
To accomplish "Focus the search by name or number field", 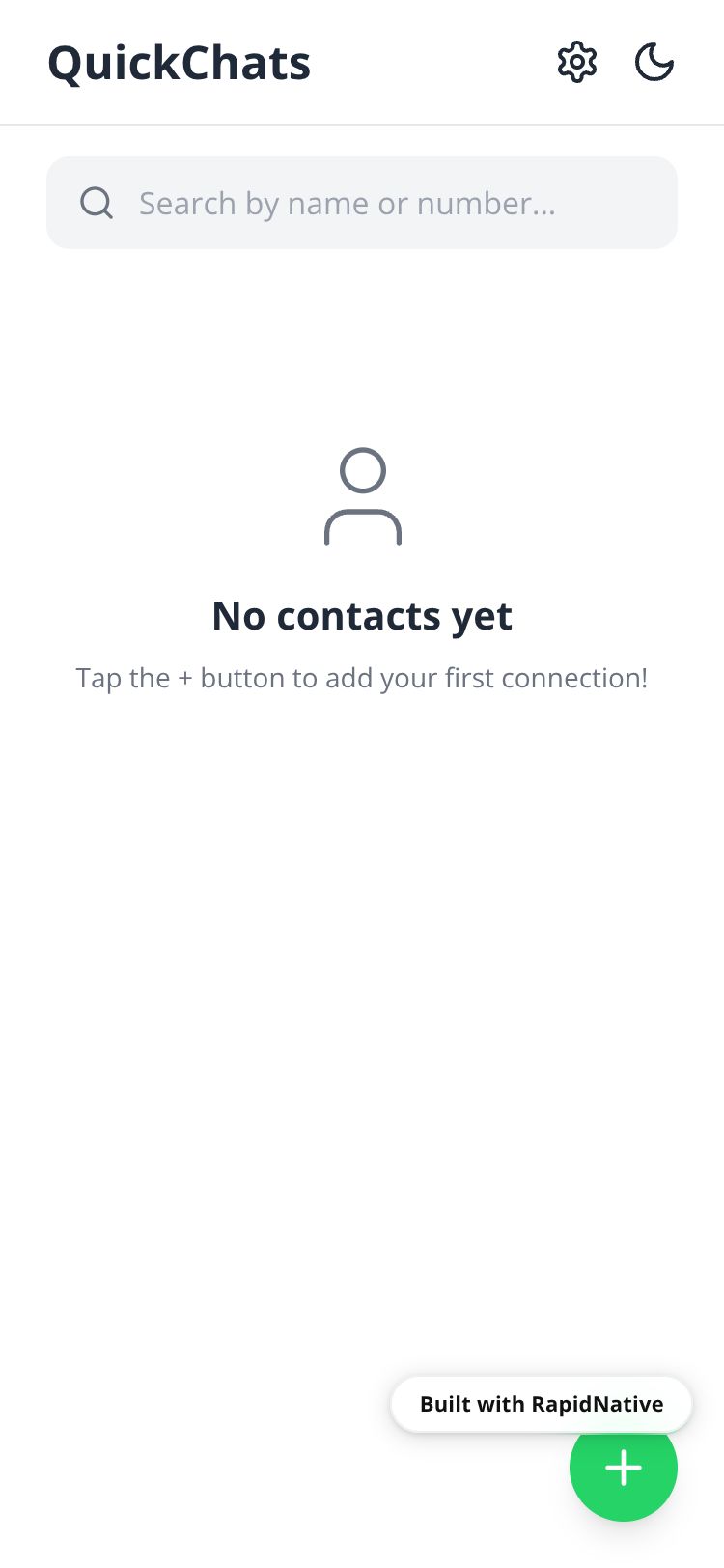I will tap(362, 203).
